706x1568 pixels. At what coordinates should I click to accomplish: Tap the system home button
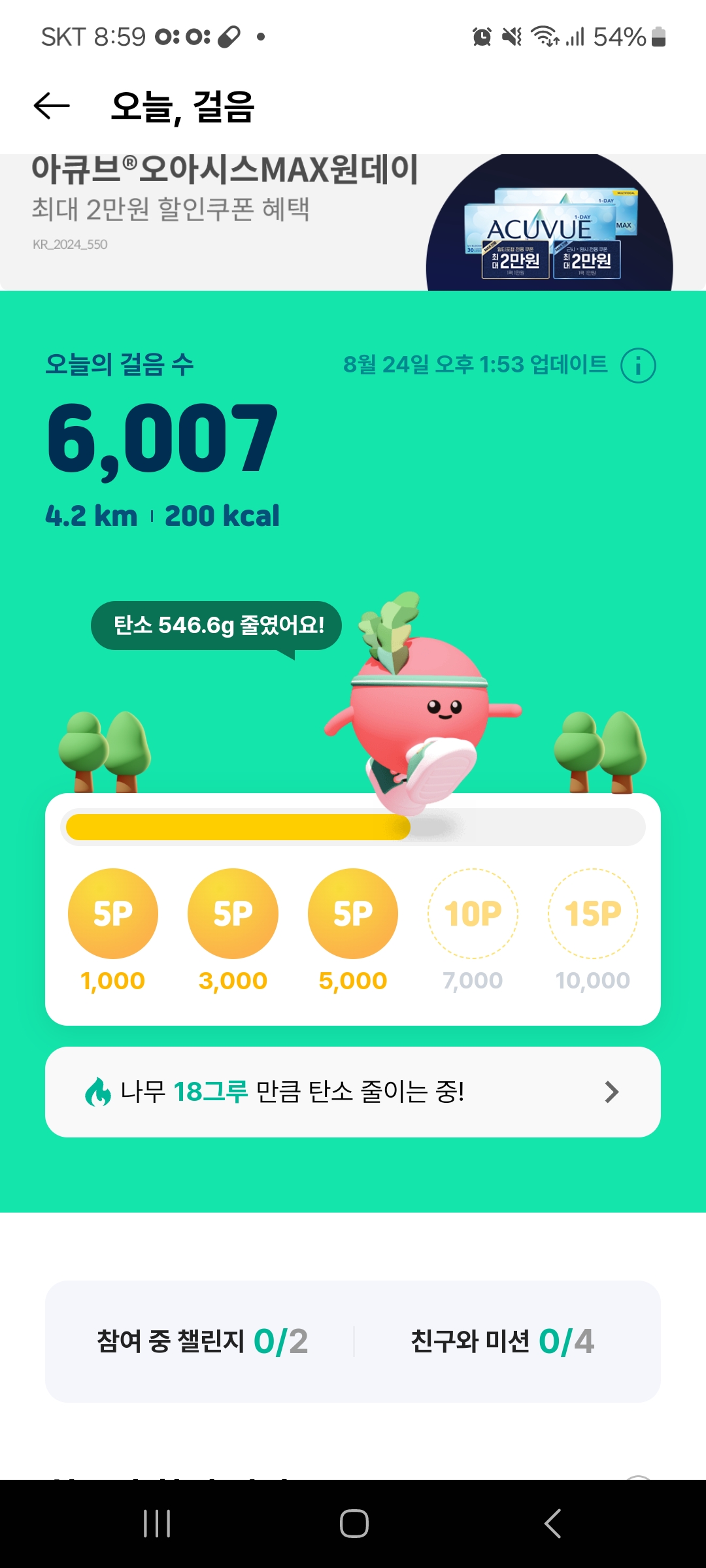point(354,1524)
